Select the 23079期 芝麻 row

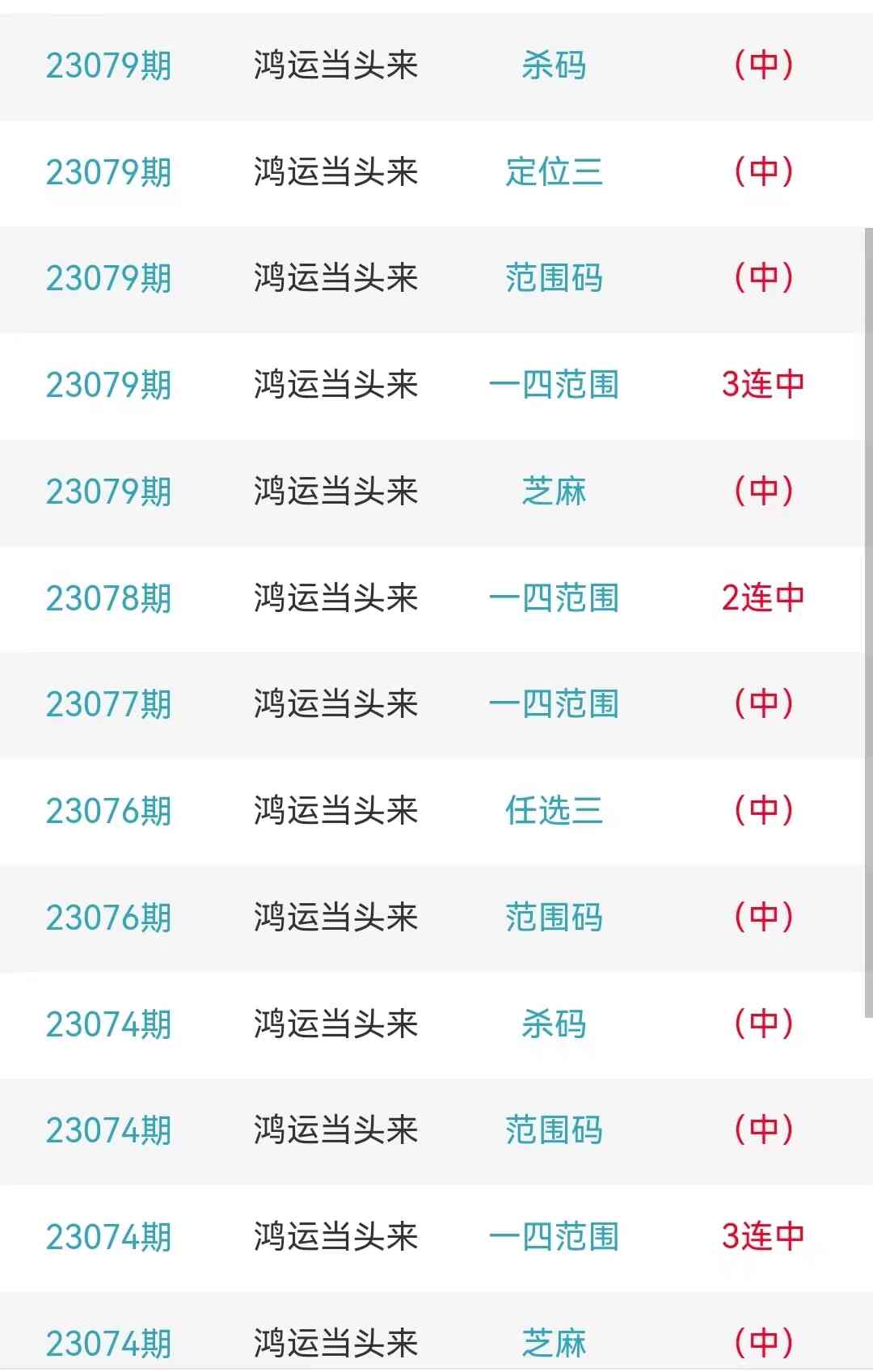[436, 492]
